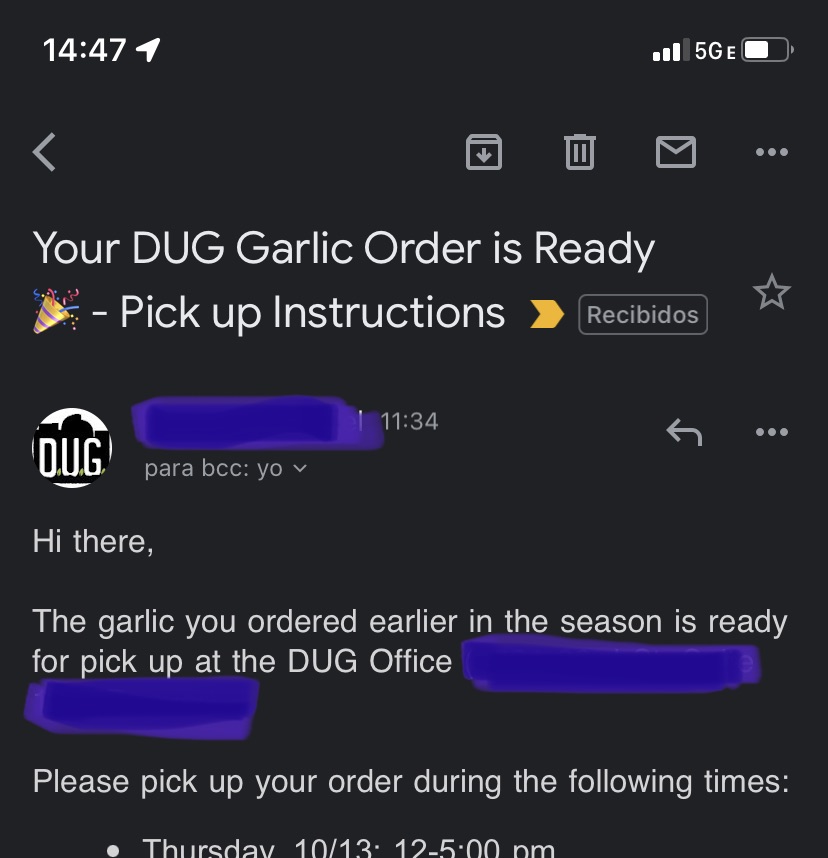The height and width of the screenshot is (858, 828).
Task: Tap the Recibidos label chip
Action: click(643, 315)
